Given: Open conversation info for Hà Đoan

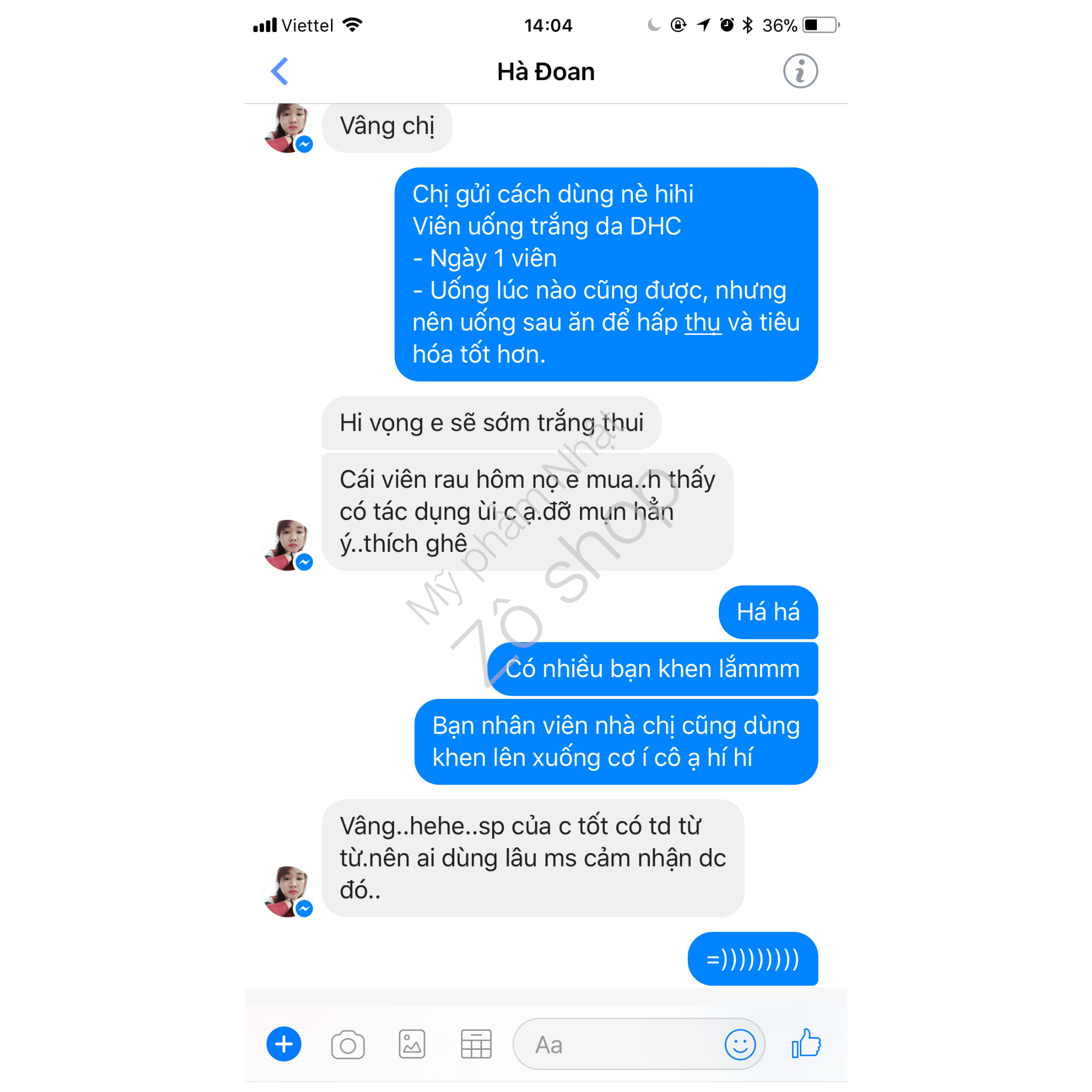Looking at the screenshot, I should [800, 71].
